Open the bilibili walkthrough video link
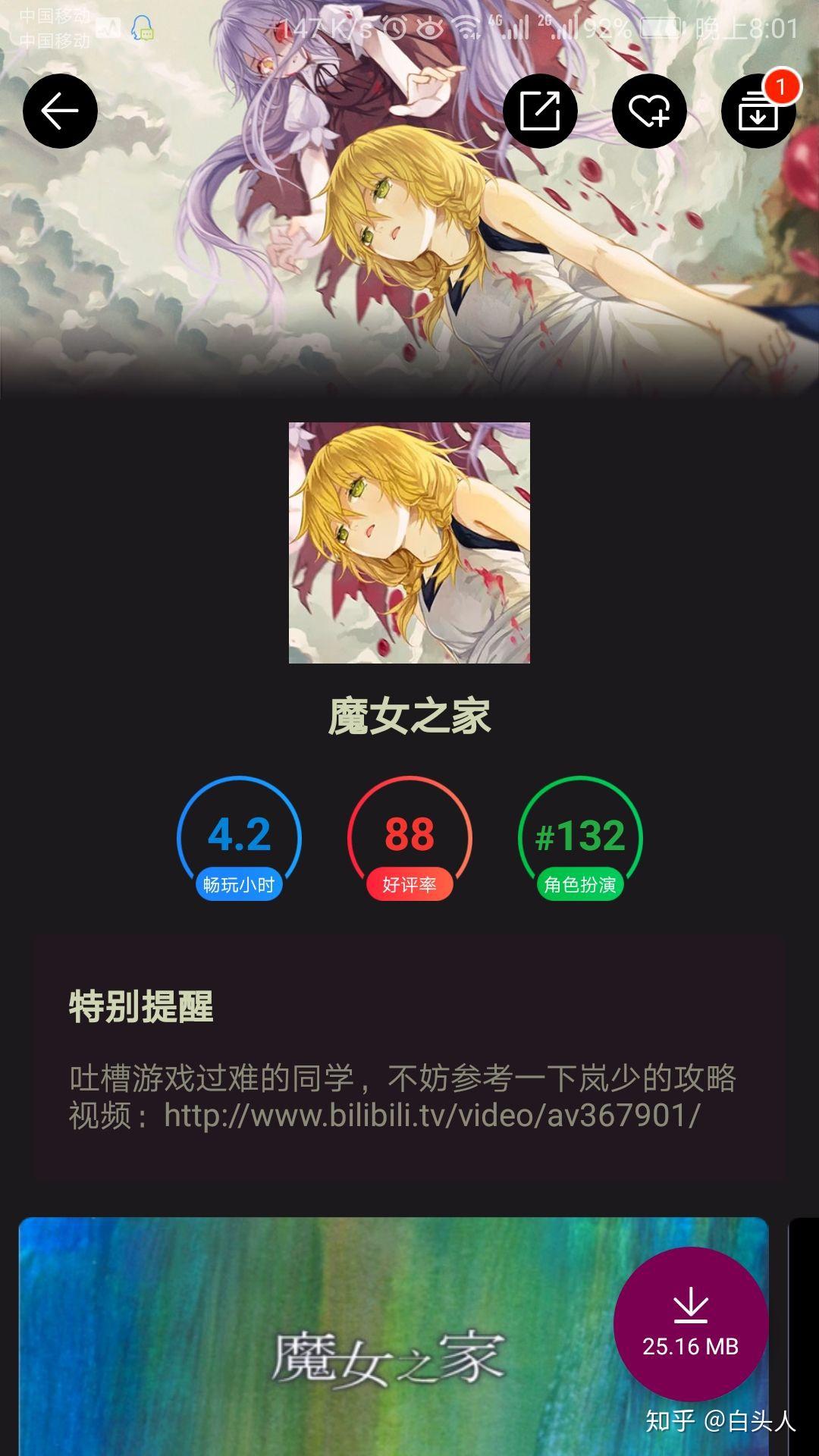 431,1116
